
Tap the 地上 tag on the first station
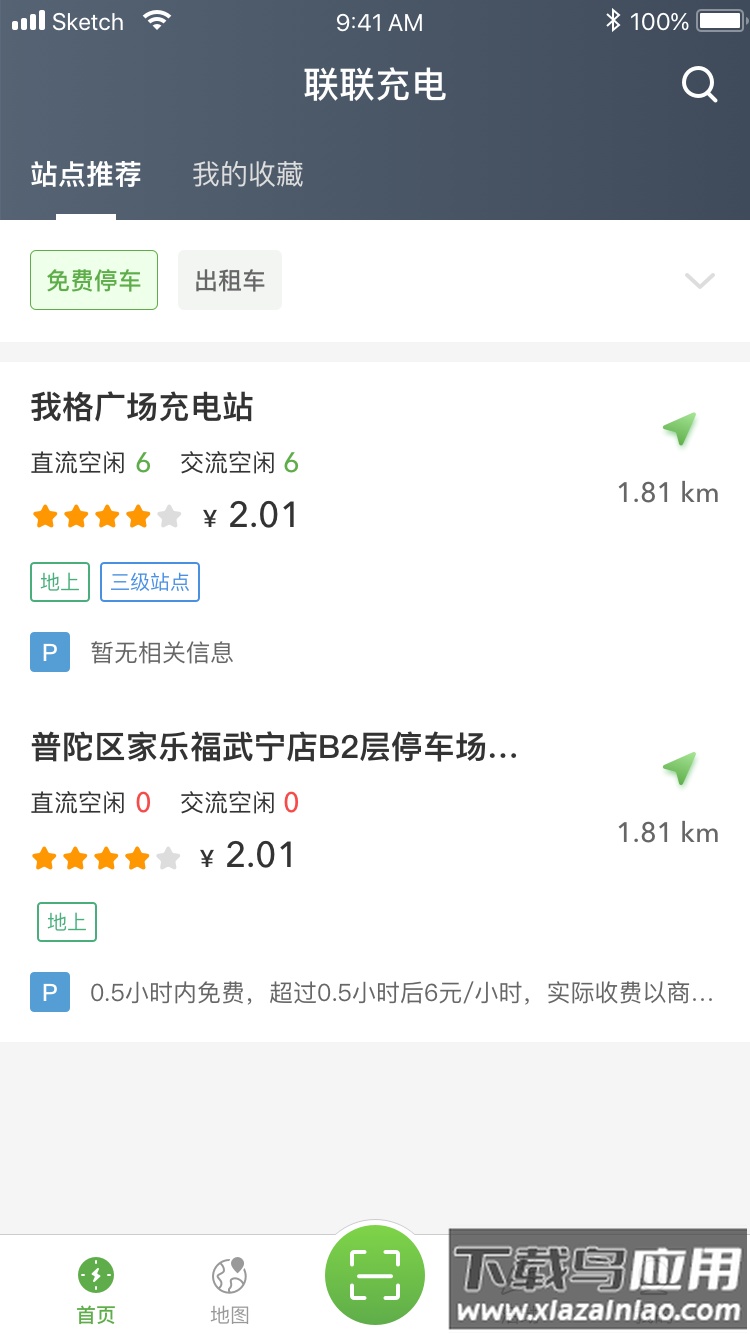point(59,581)
